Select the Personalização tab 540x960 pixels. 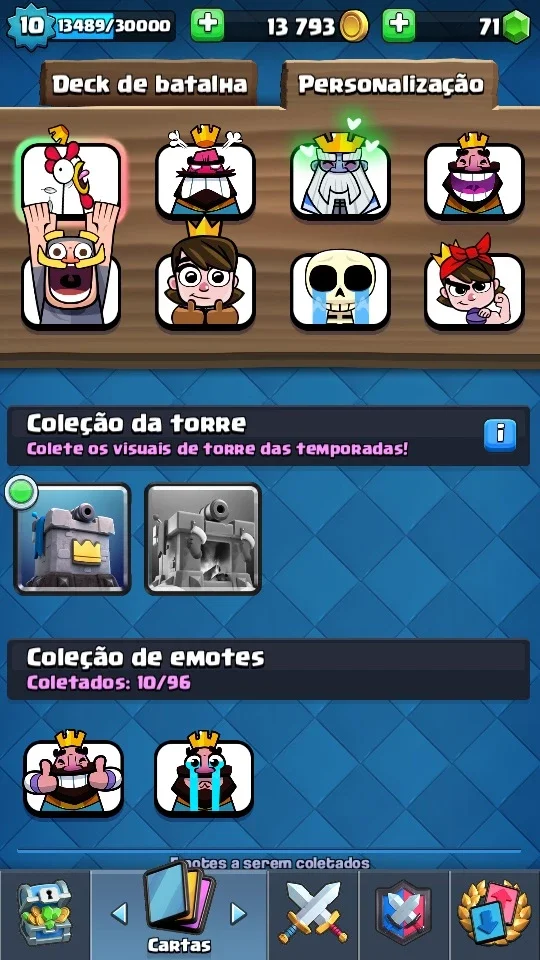(x=391, y=84)
